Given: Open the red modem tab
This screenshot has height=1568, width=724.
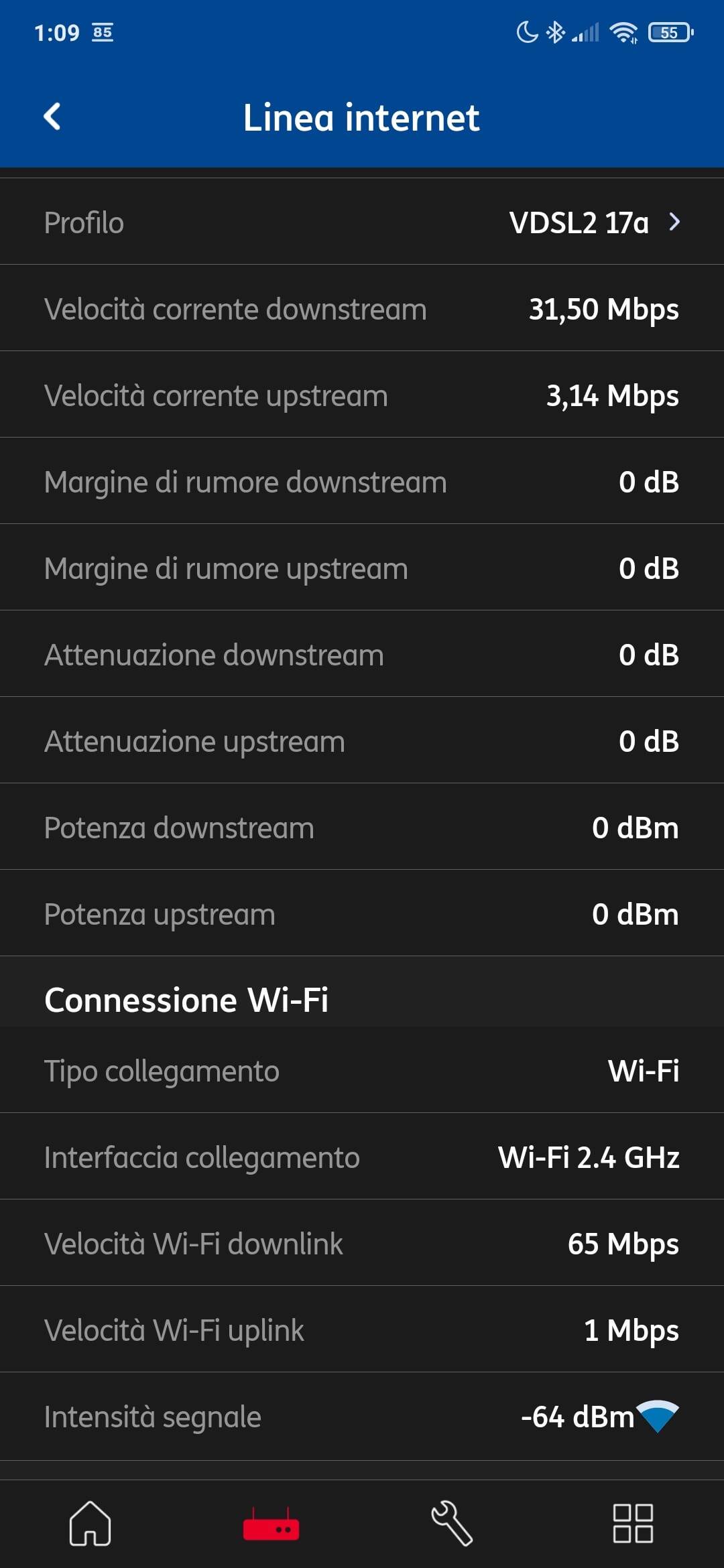Looking at the screenshot, I should point(271,1523).
